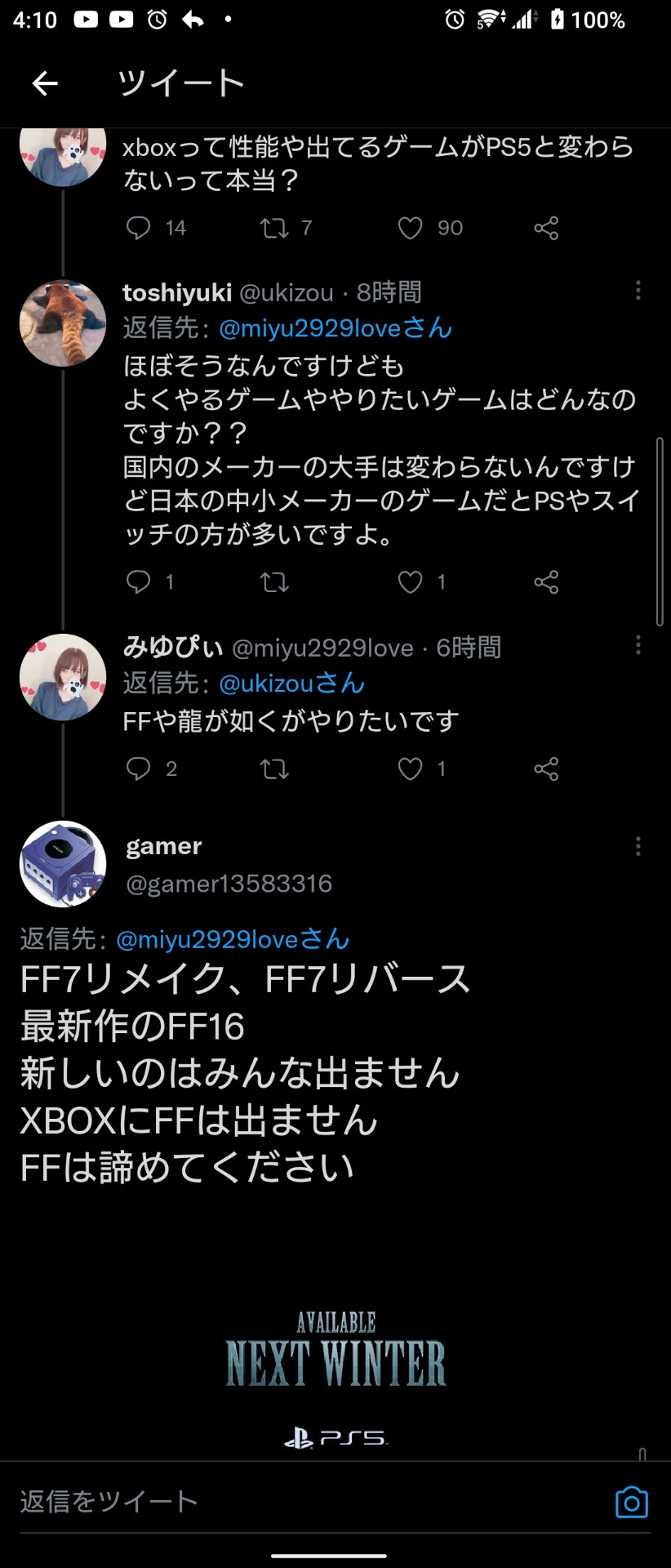Like the 'FFや龍が如くがやりたいです' tweet
The height and width of the screenshot is (1568, 671).
(x=410, y=768)
